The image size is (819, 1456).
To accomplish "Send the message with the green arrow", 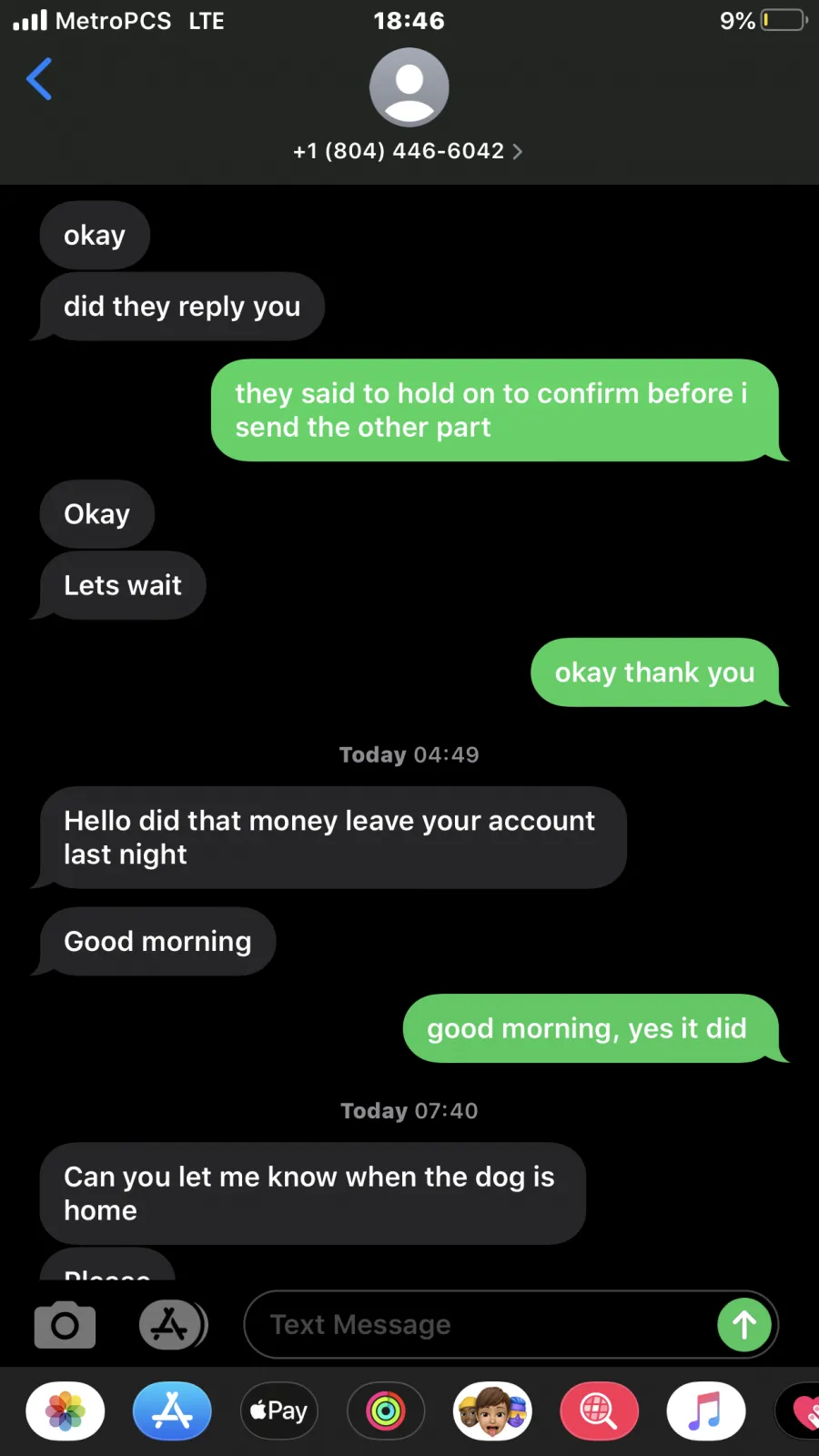I will [744, 1325].
